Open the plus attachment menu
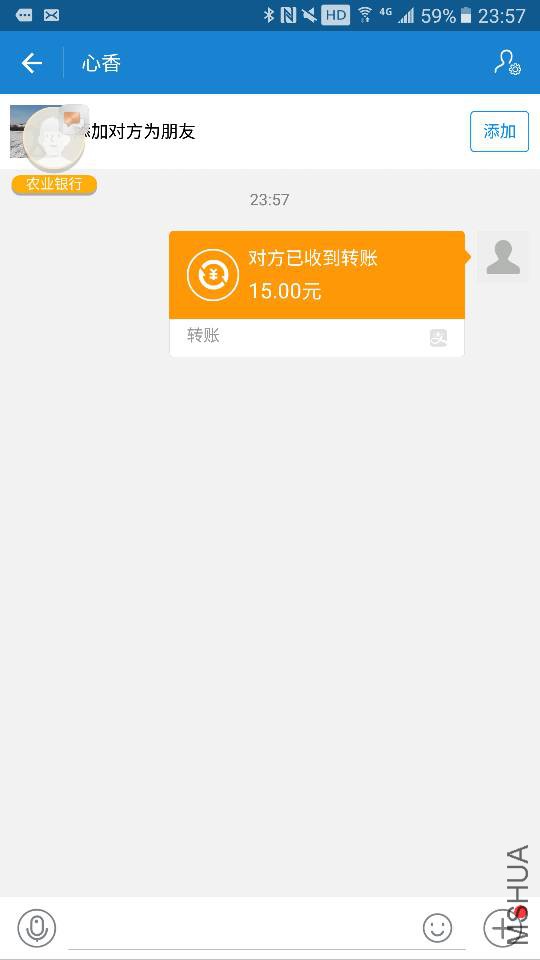Screen dimensions: 540x960 [x=502, y=928]
